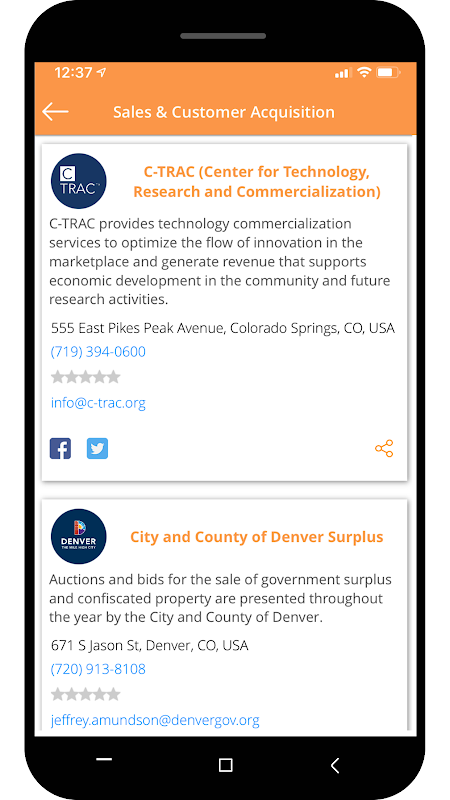Tap the system home button
This screenshot has height=800, width=450.
pyautogui.click(x=225, y=765)
